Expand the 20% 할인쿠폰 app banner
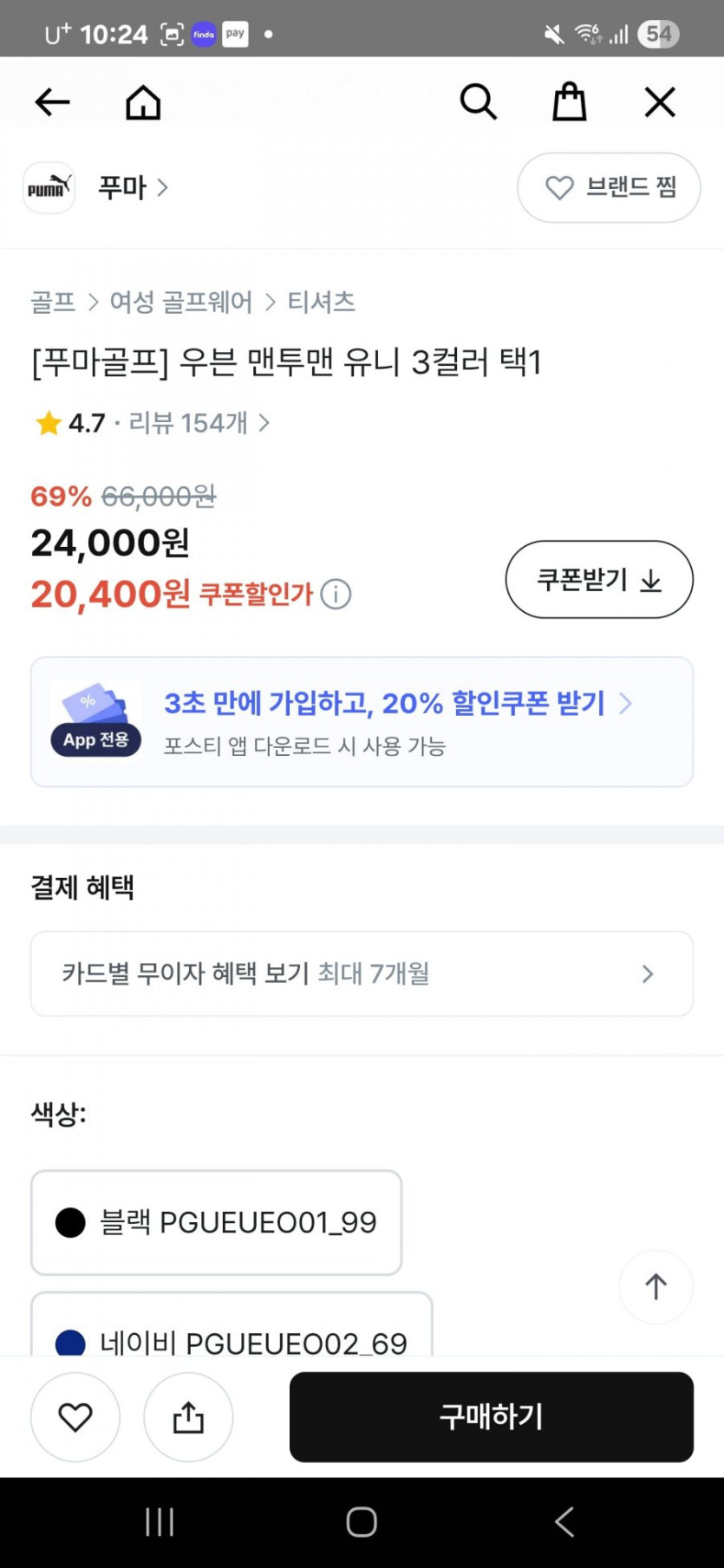This screenshot has width=724, height=1568. point(361,721)
